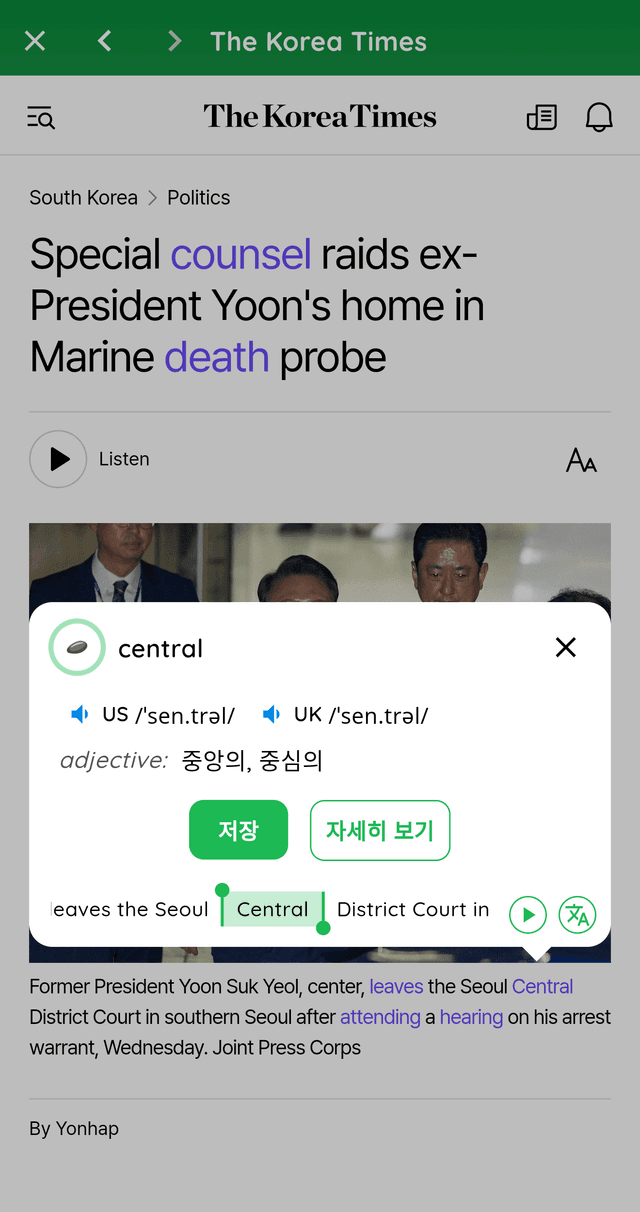The width and height of the screenshot is (640, 1212).
Task: Save the word with 저장
Action: coord(238,830)
